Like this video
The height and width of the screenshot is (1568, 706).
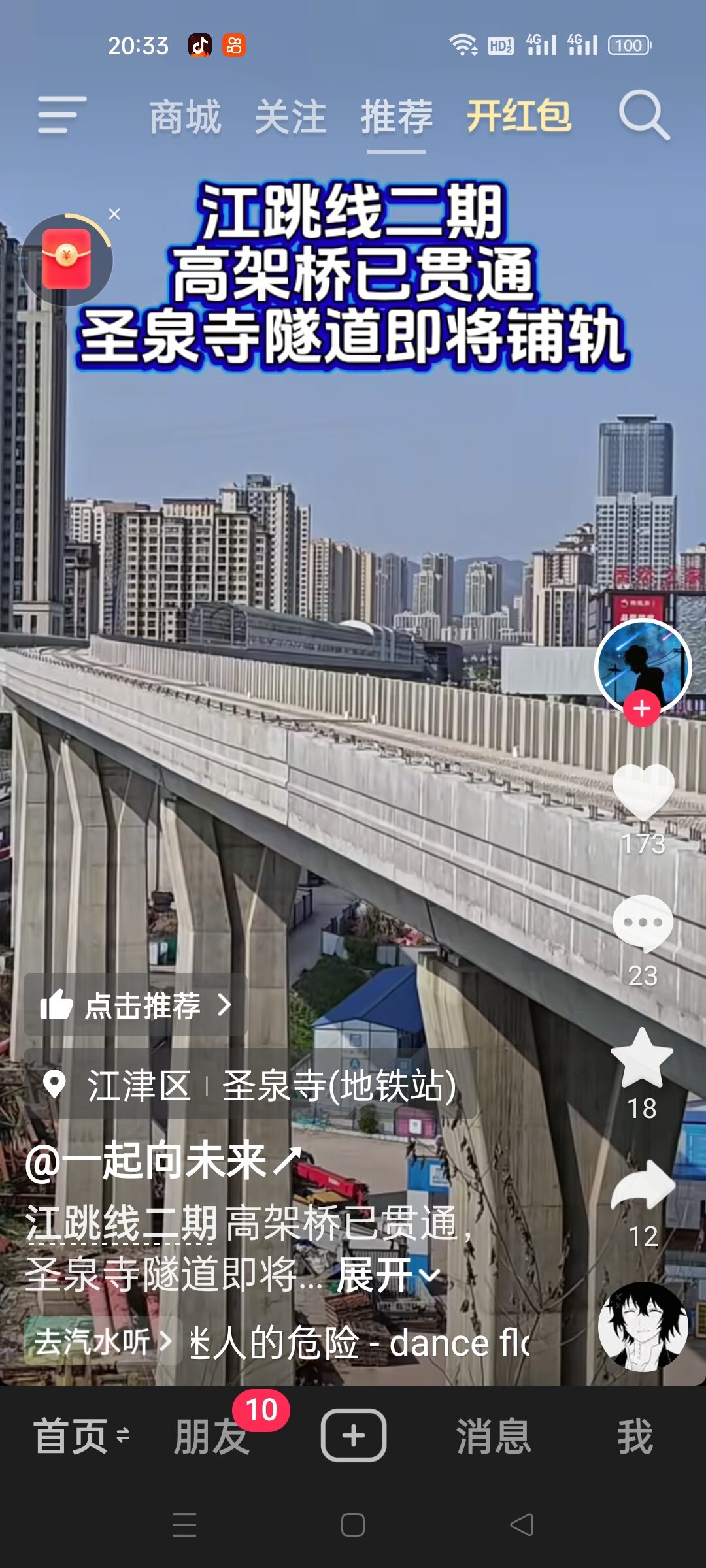click(x=643, y=792)
